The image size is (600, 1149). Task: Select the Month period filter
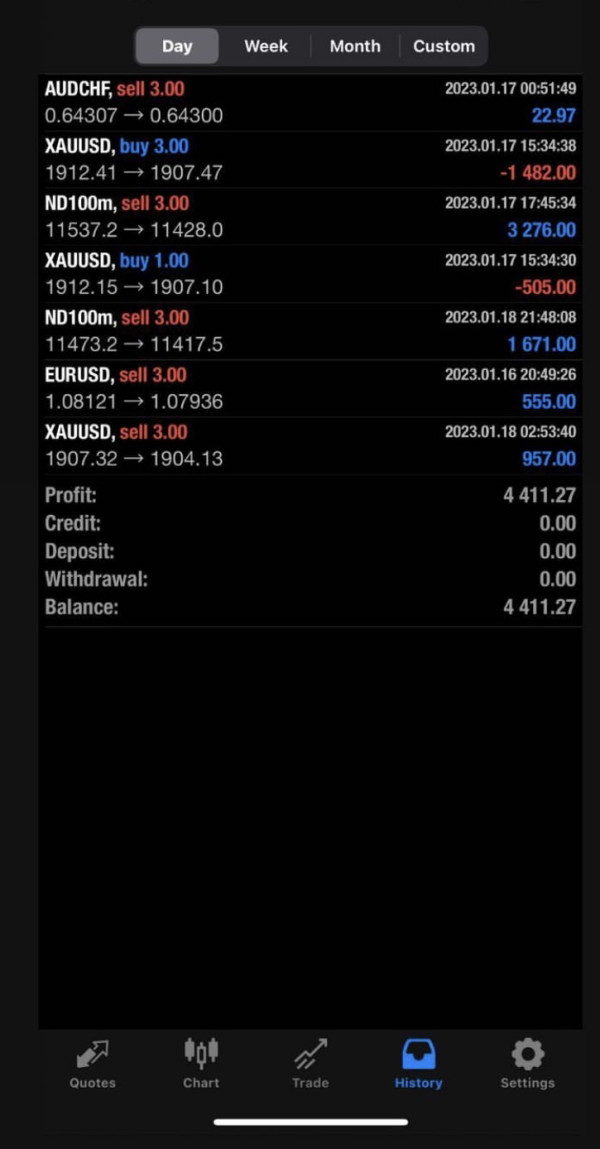click(355, 46)
